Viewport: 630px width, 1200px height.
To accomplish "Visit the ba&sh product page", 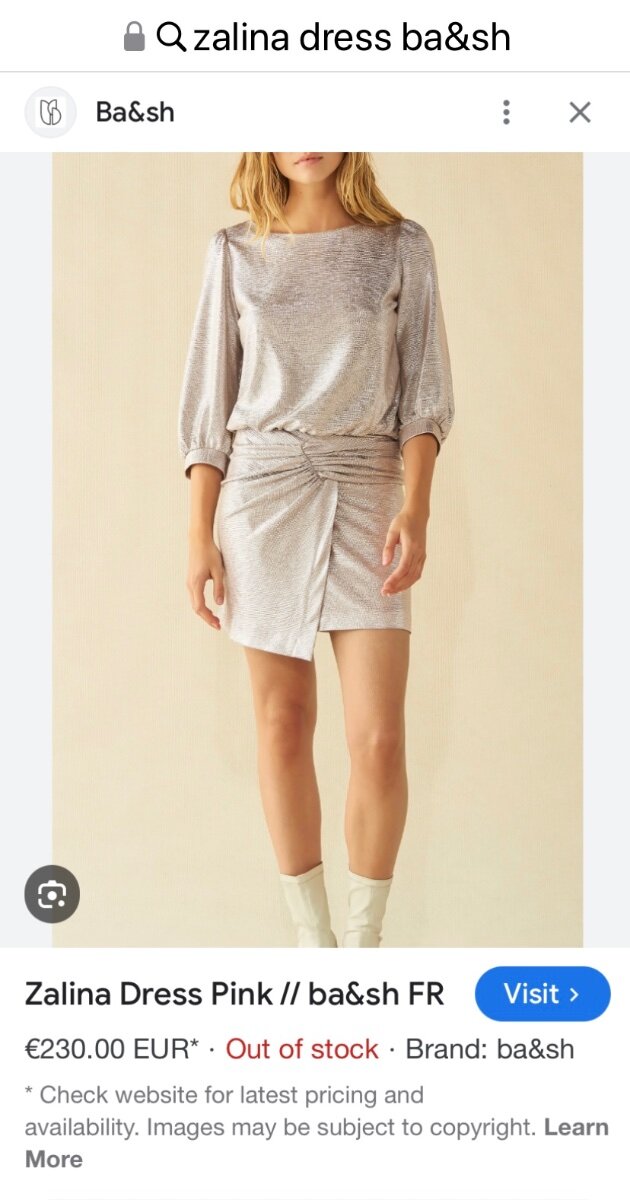I will click(x=542, y=994).
